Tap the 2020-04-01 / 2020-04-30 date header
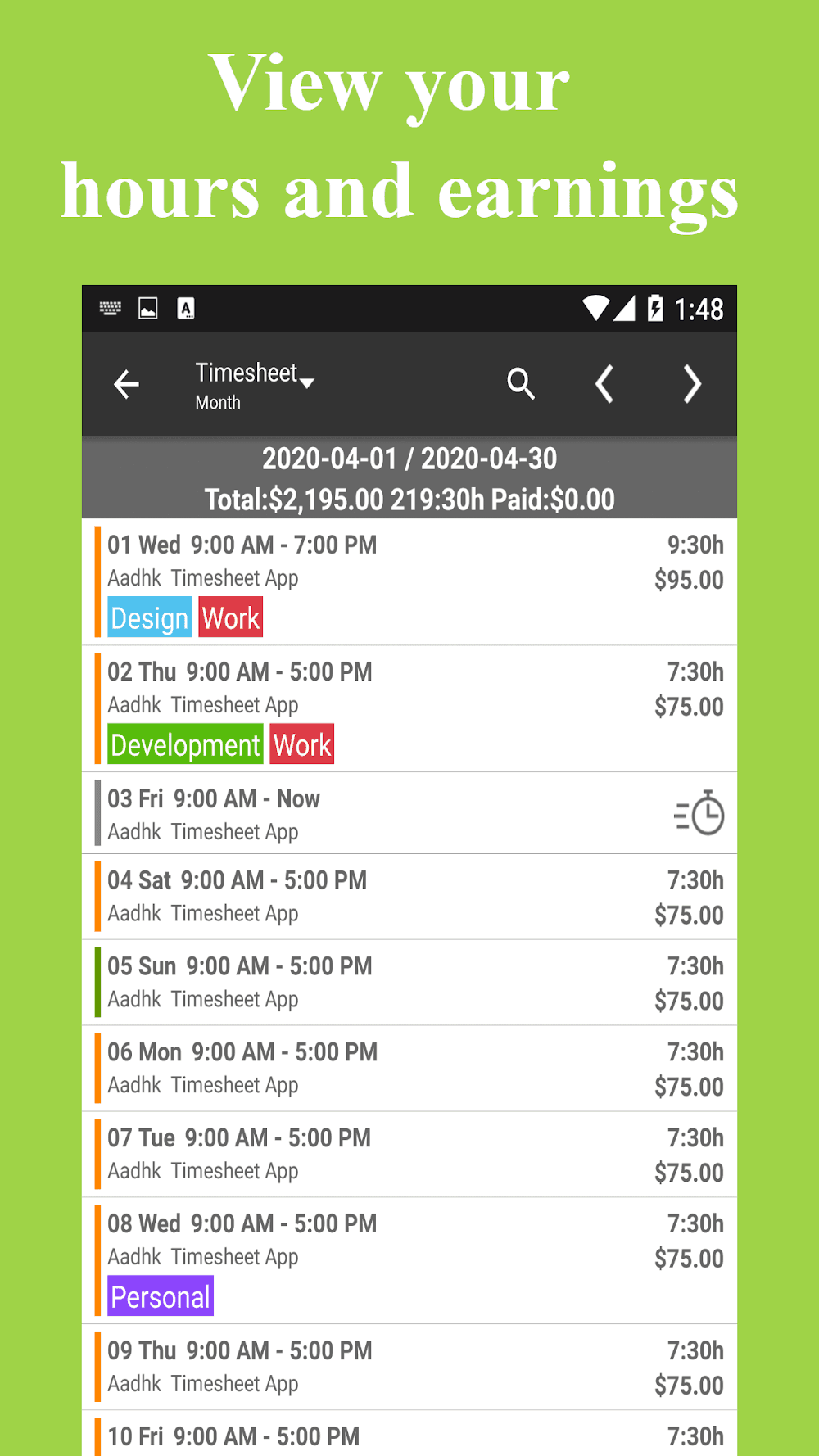819x1456 pixels. tap(409, 459)
